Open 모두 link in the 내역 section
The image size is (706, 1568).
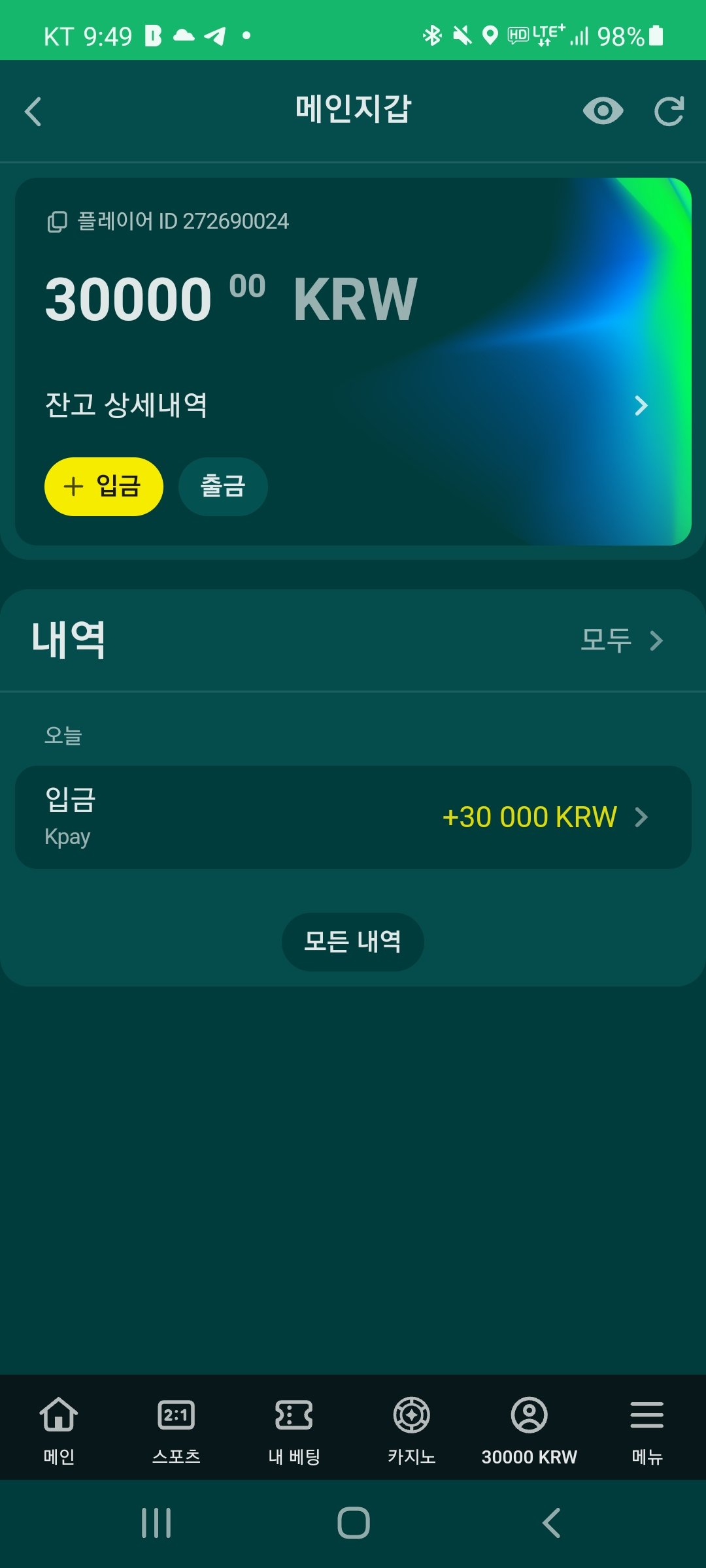621,640
